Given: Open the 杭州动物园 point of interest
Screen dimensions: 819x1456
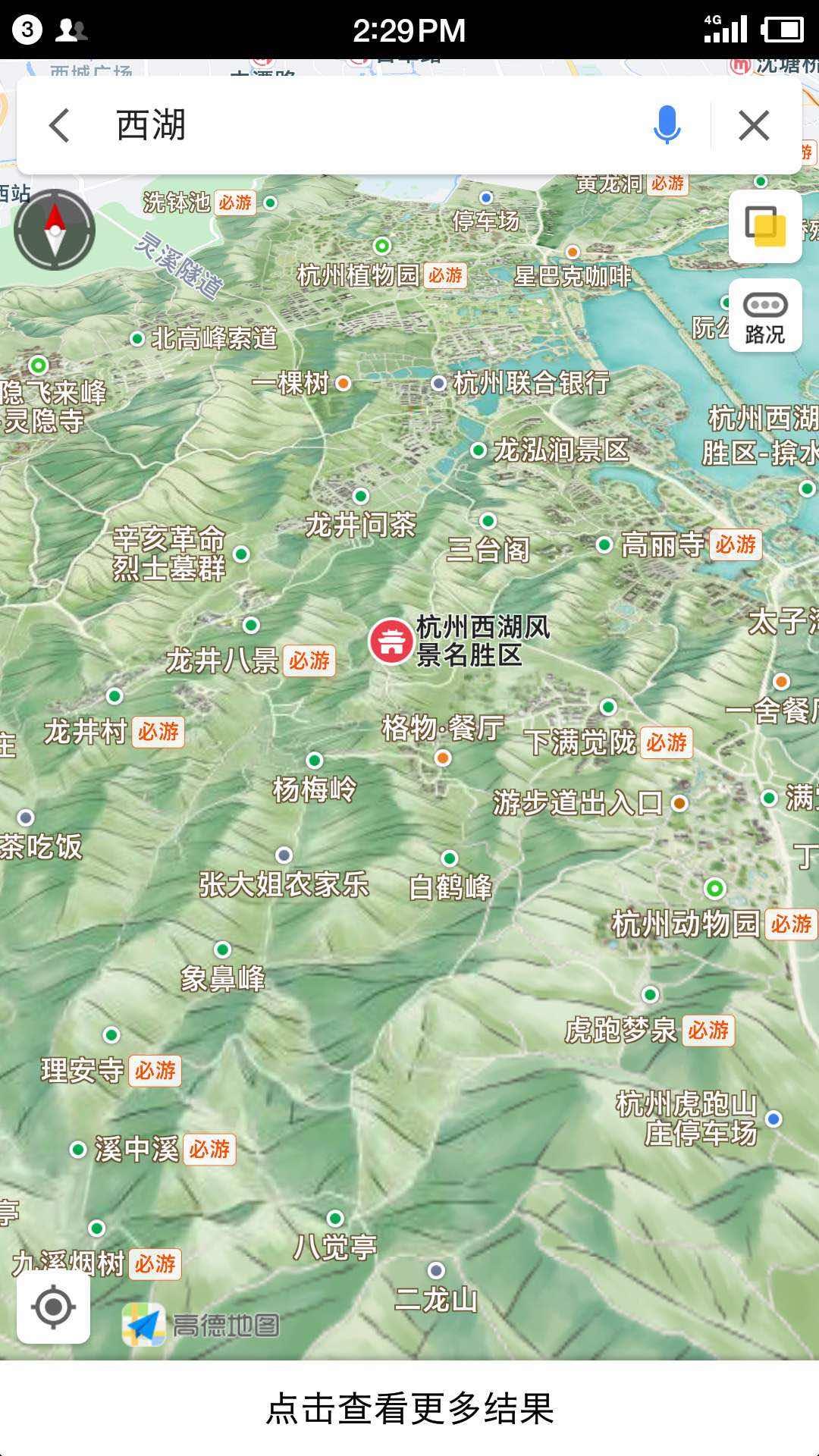Looking at the screenshot, I should click(x=686, y=924).
